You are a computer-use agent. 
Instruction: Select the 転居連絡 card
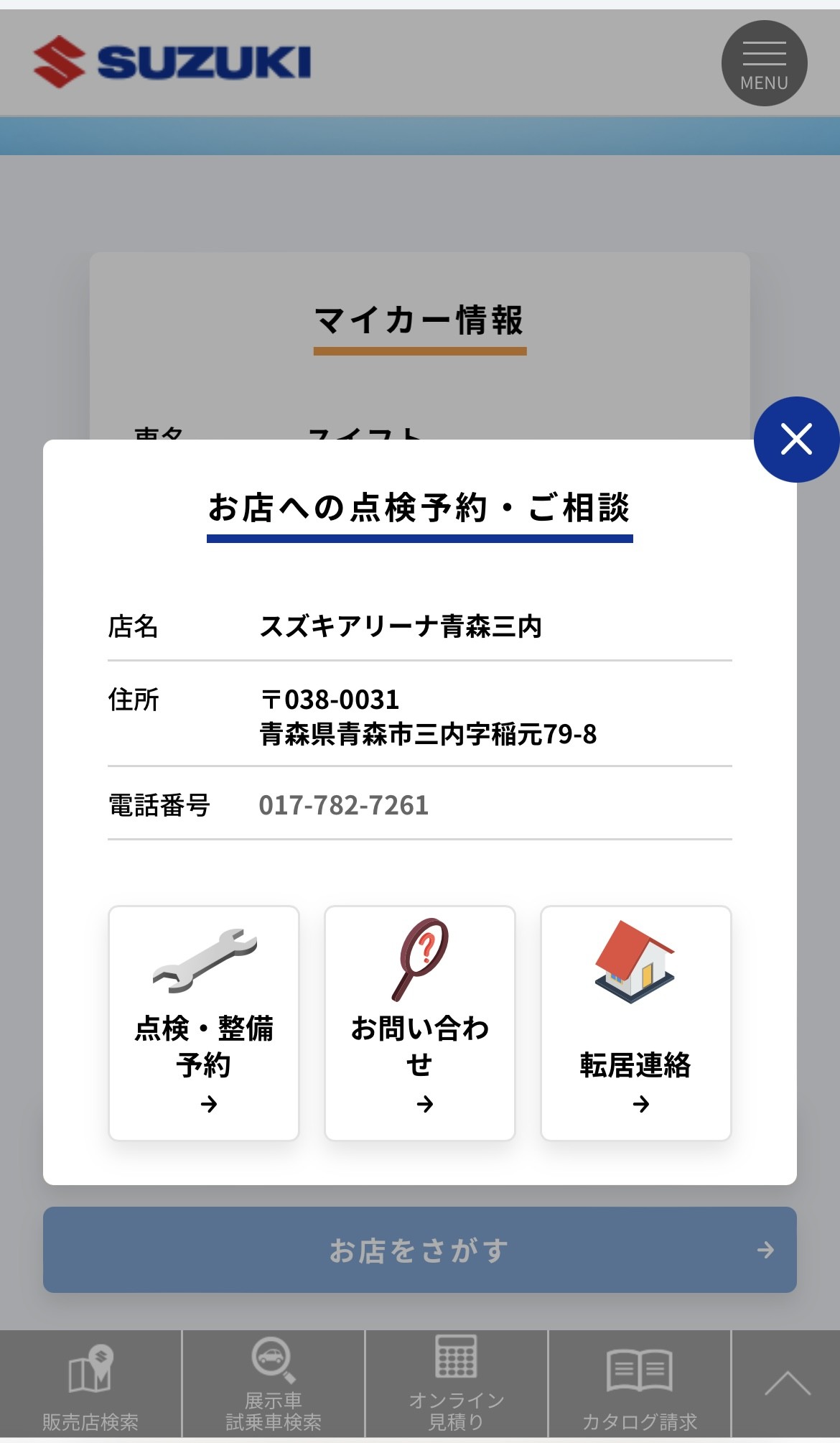[x=636, y=1023]
